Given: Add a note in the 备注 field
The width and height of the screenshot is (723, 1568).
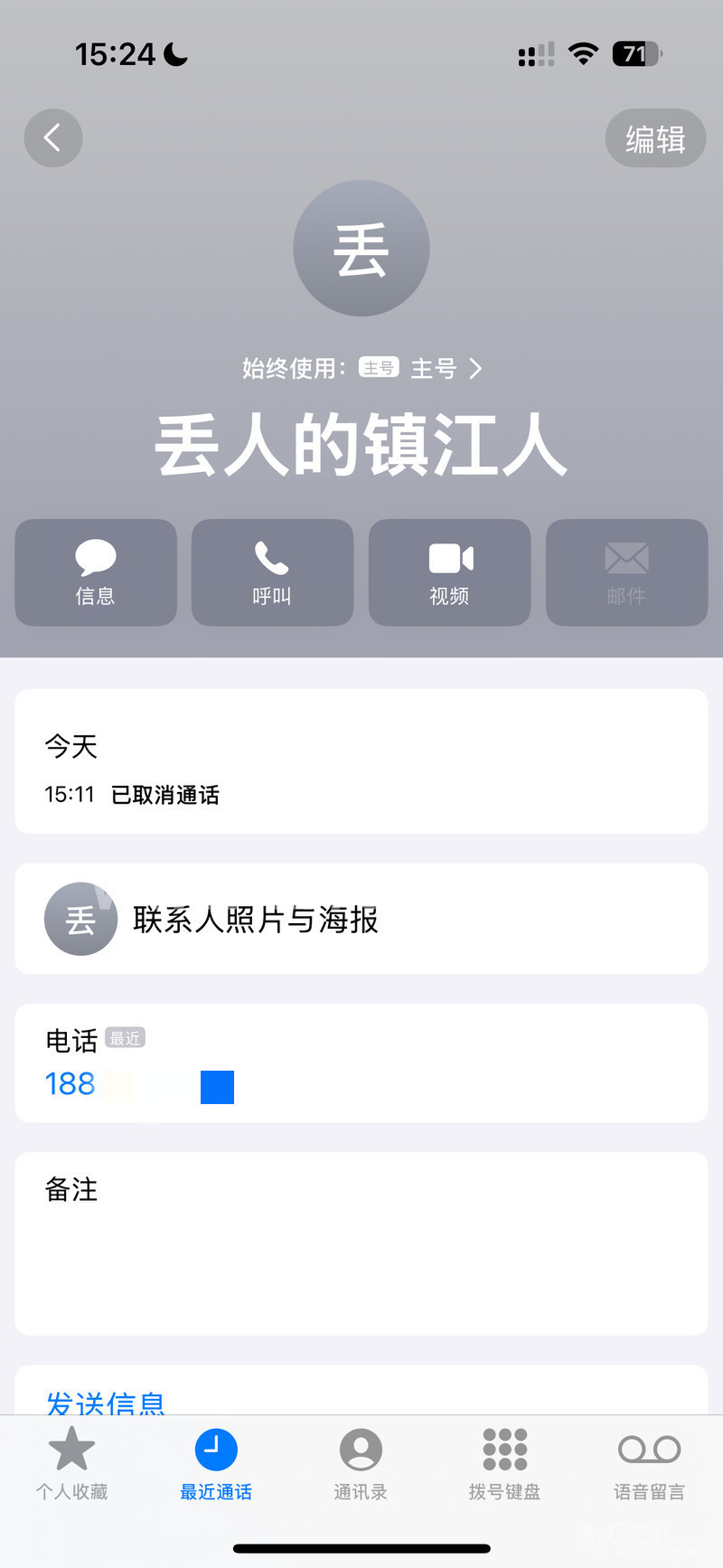Looking at the screenshot, I should [361, 1243].
